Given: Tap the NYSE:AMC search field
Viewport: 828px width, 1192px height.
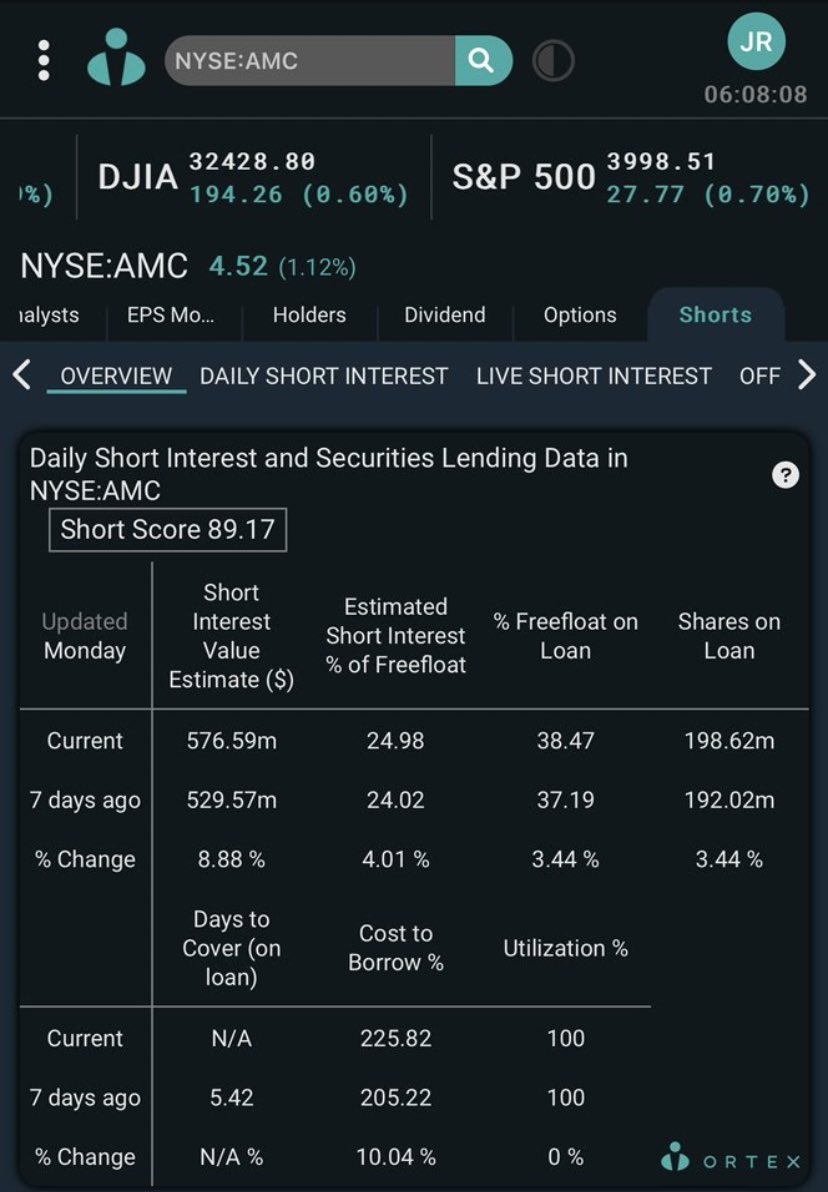Looking at the screenshot, I should pyautogui.click(x=310, y=61).
